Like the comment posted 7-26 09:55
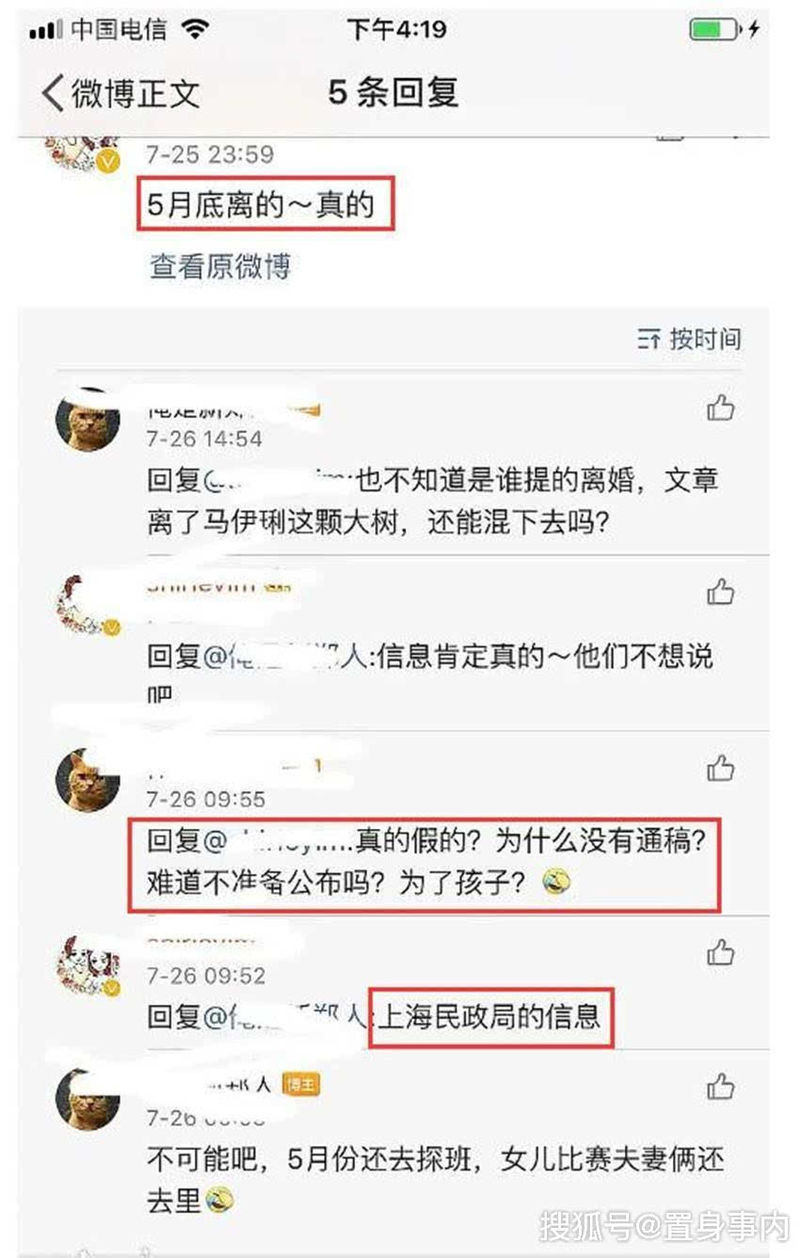Viewport: 800px width, 1258px height. click(x=720, y=768)
